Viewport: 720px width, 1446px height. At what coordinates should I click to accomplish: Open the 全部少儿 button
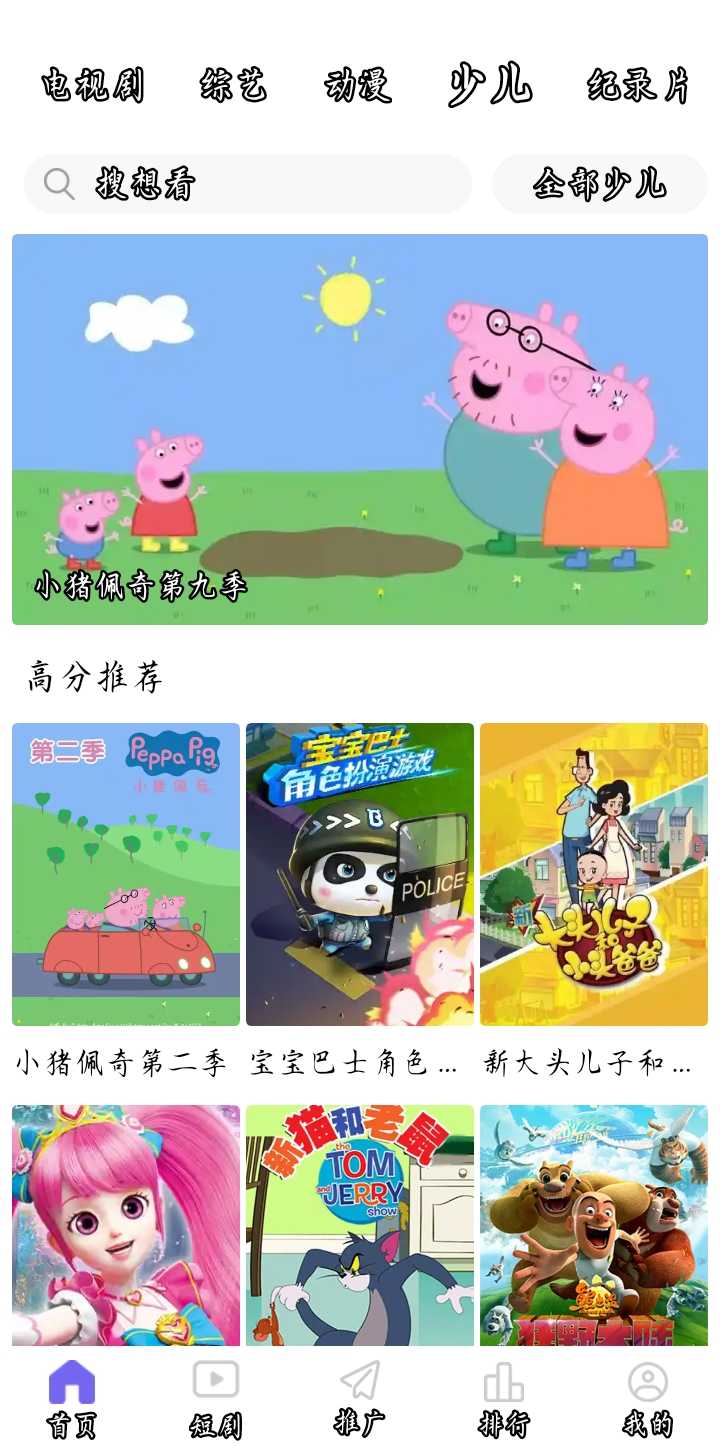click(599, 184)
